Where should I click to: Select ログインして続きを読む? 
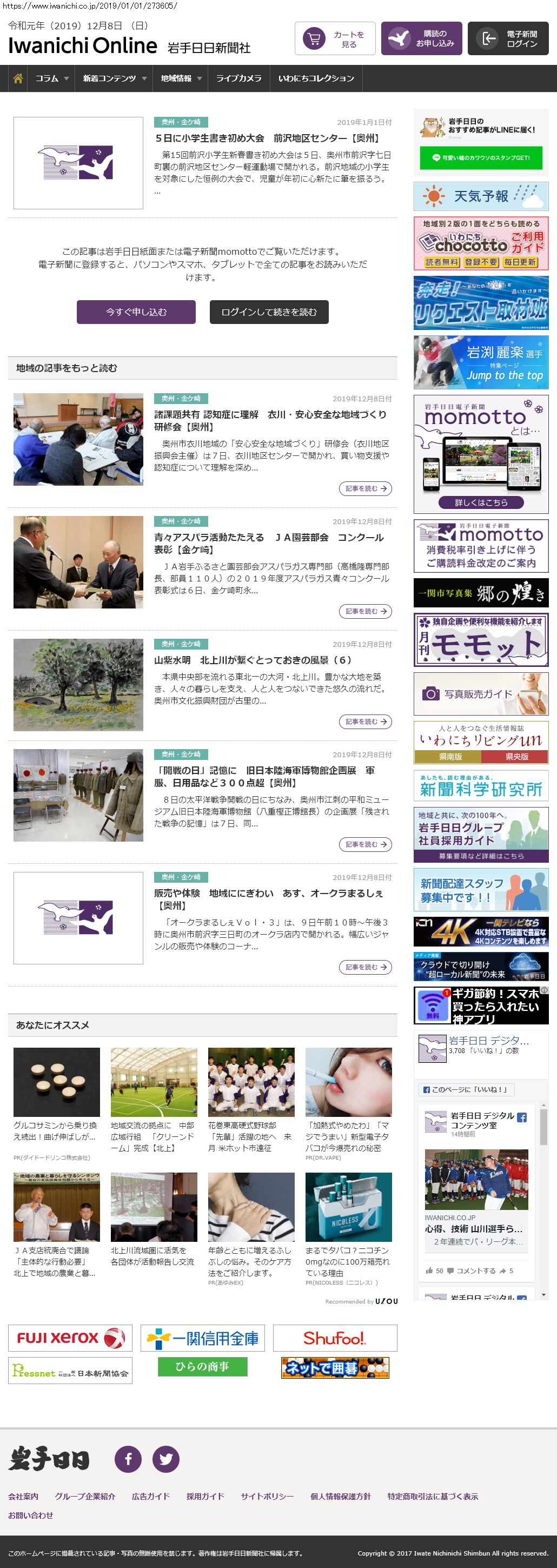tap(269, 312)
